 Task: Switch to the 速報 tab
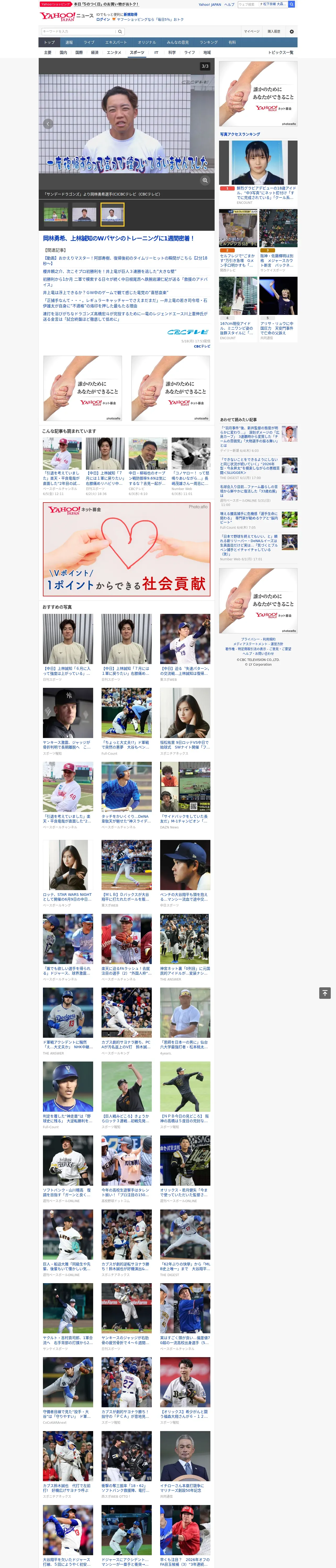tap(69, 43)
